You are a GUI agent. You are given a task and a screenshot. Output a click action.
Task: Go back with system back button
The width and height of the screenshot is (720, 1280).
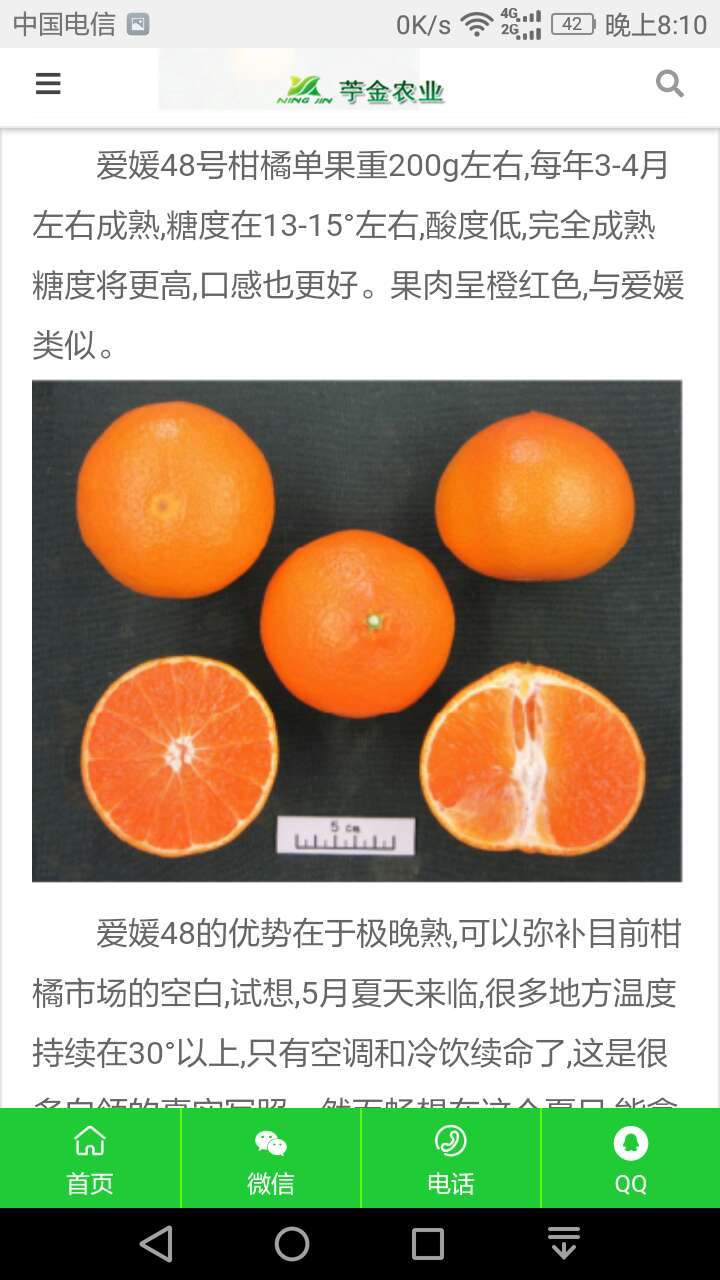pos(156,1244)
